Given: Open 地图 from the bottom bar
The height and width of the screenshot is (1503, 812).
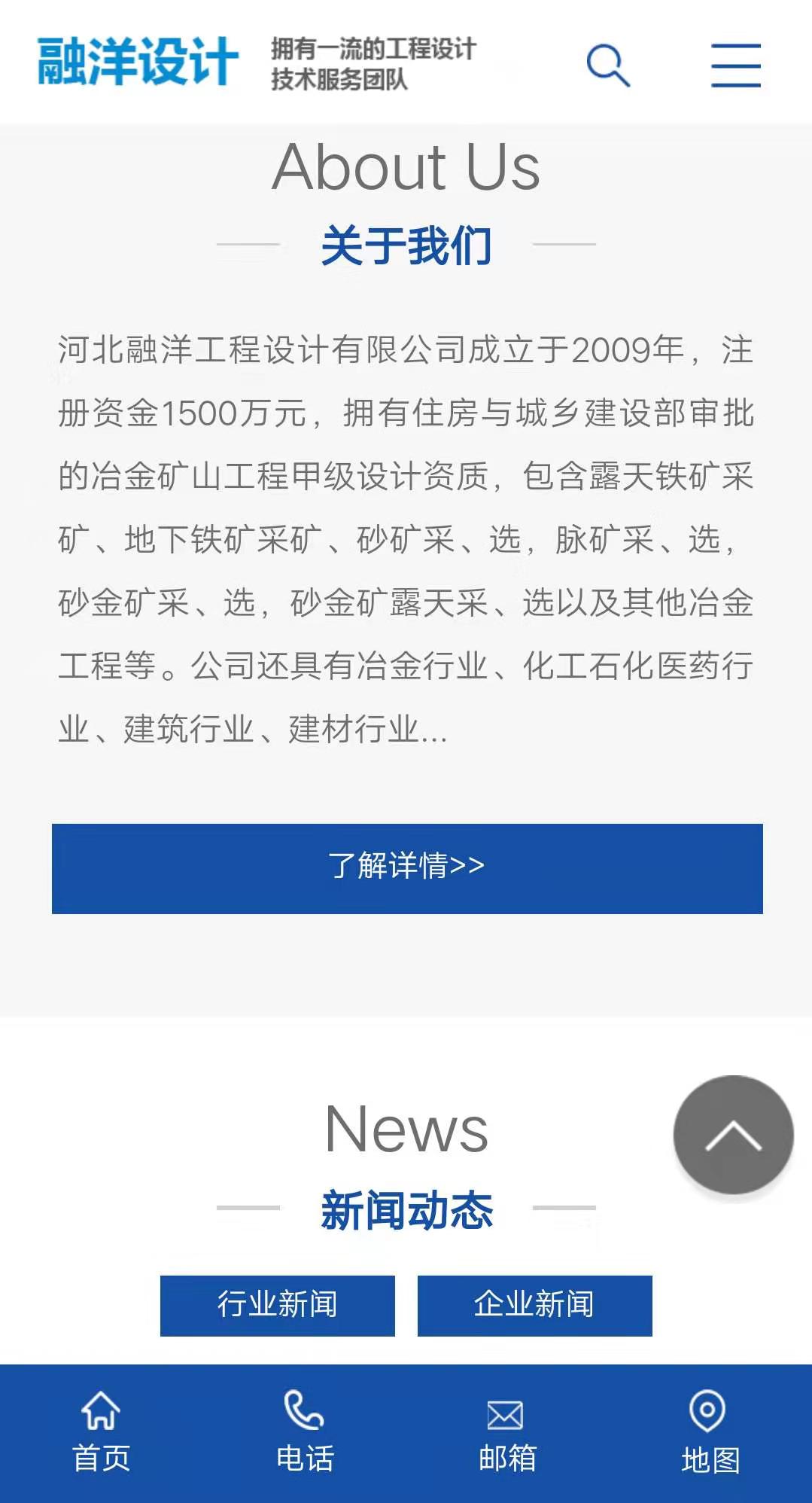Looking at the screenshot, I should point(710,1431).
